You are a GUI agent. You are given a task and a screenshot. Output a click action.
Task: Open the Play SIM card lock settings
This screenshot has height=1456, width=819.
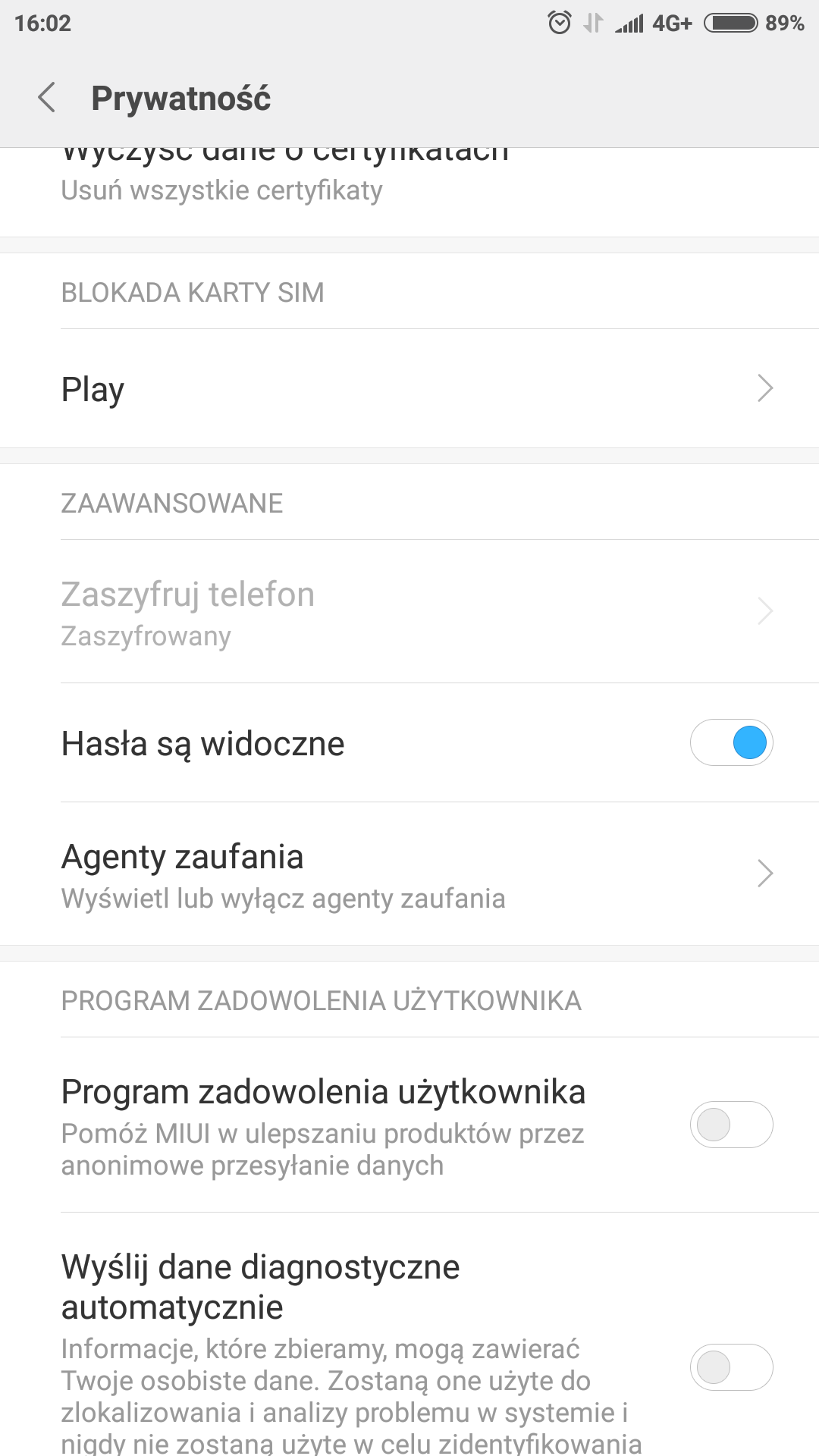coord(409,389)
